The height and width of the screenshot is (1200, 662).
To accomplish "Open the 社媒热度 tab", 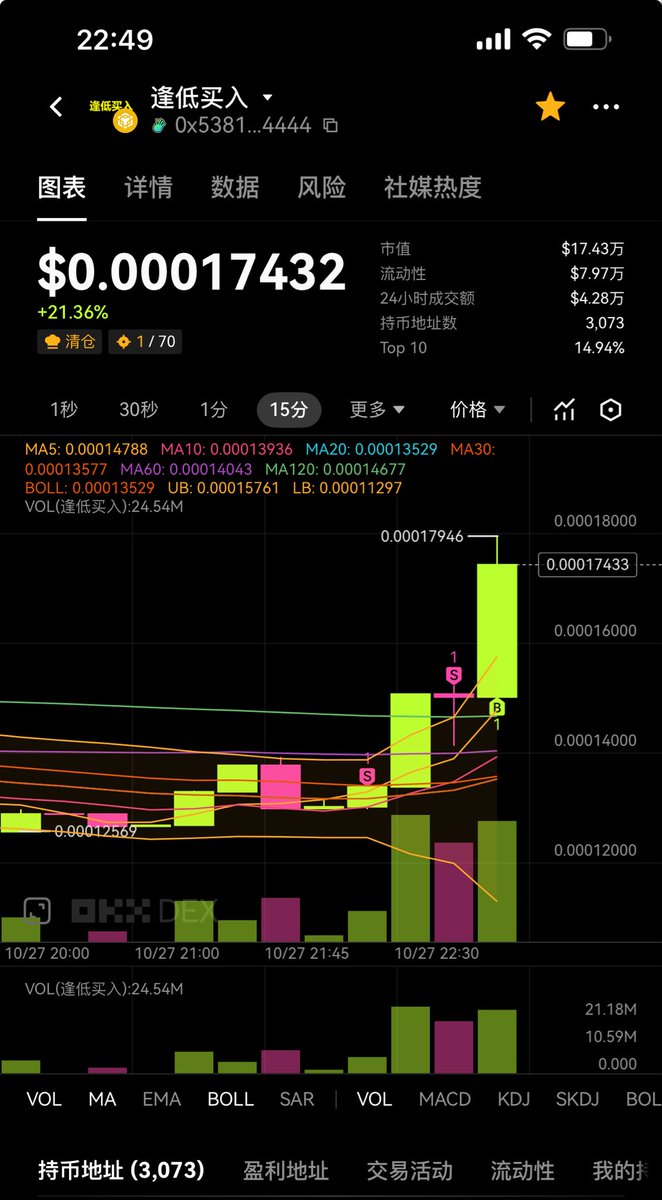I will tap(432, 187).
